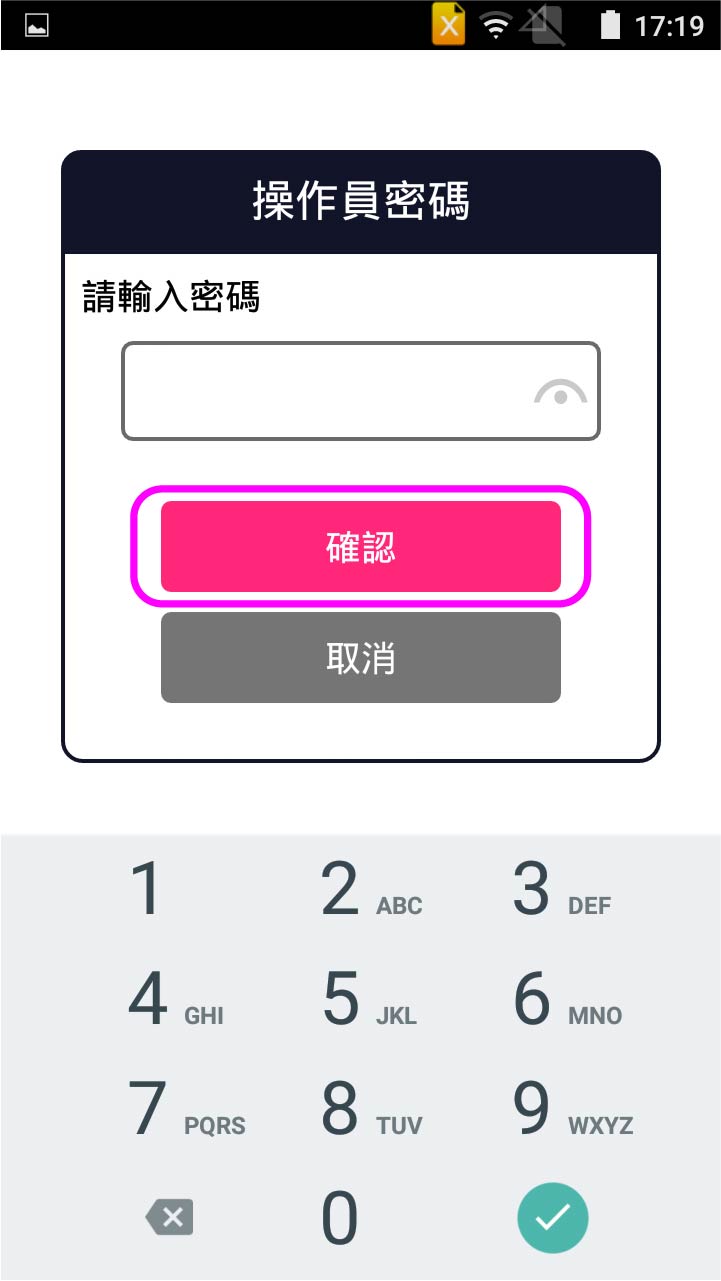721x1281 pixels.
Task: Enter digit 0 on the keypad
Action: pyautogui.click(x=340, y=1218)
